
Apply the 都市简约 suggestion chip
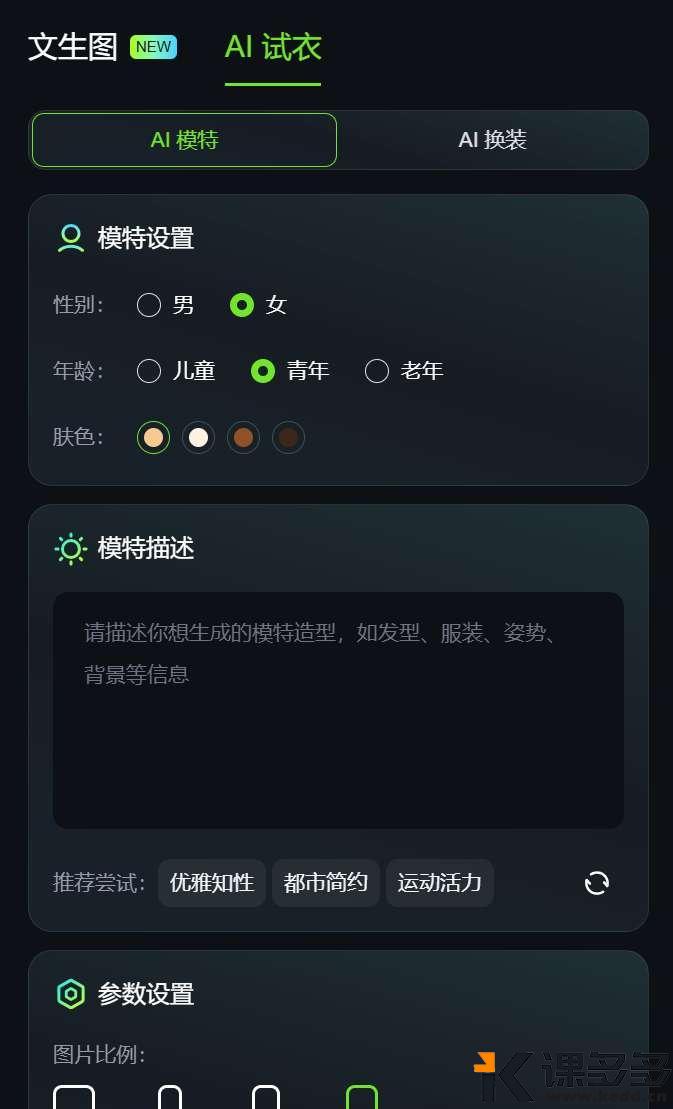[x=326, y=883]
